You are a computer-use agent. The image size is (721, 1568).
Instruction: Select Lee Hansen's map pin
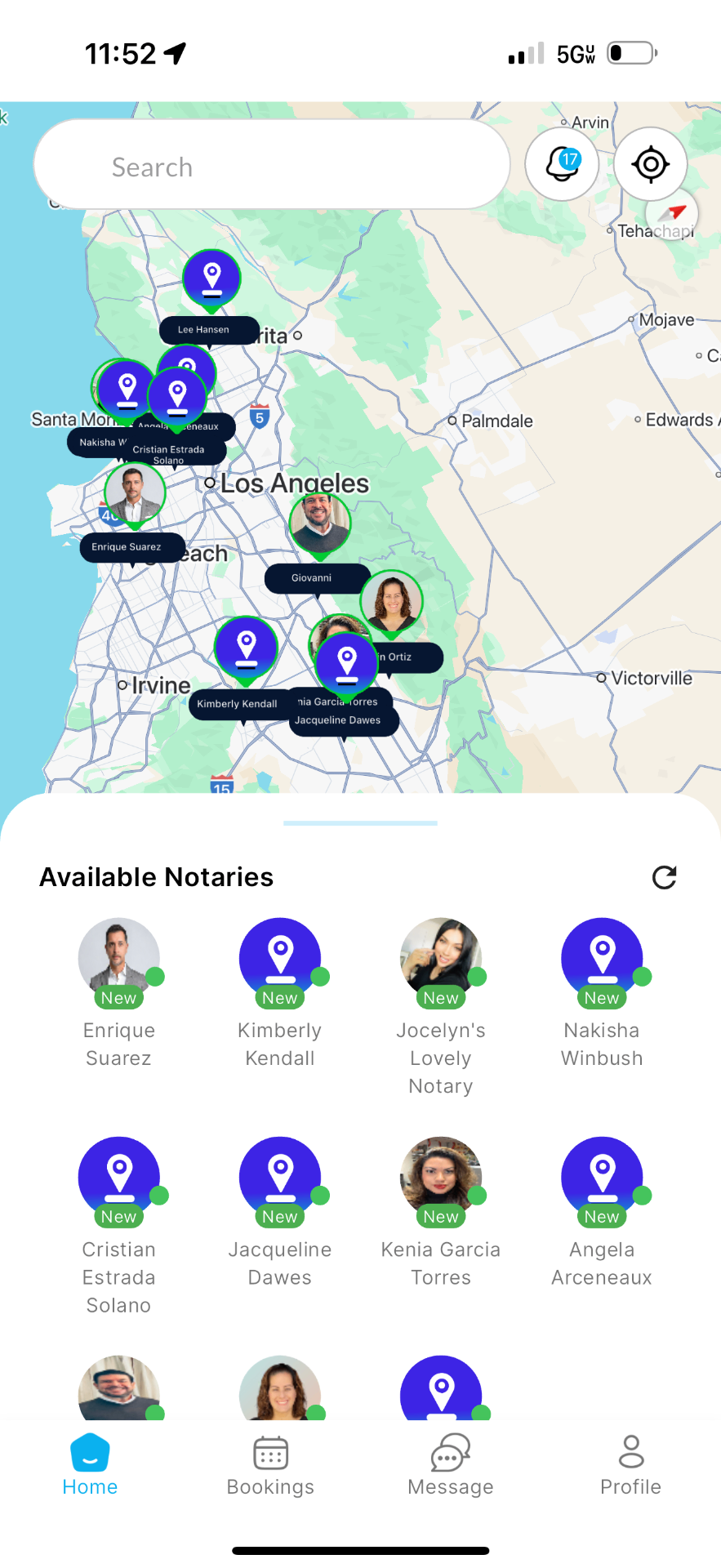click(x=211, y=277)
